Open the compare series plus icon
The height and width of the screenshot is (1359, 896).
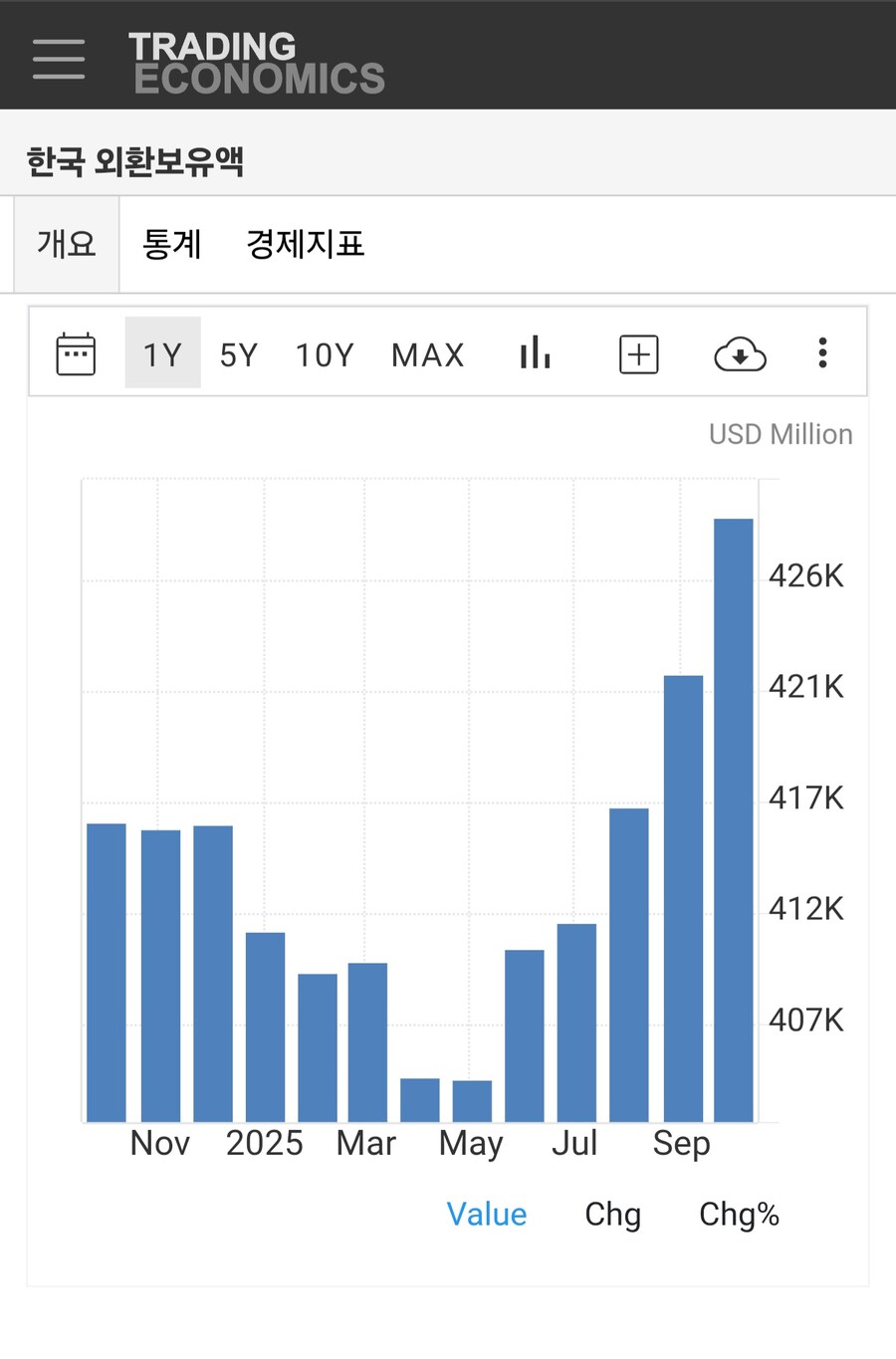[638, 353]
